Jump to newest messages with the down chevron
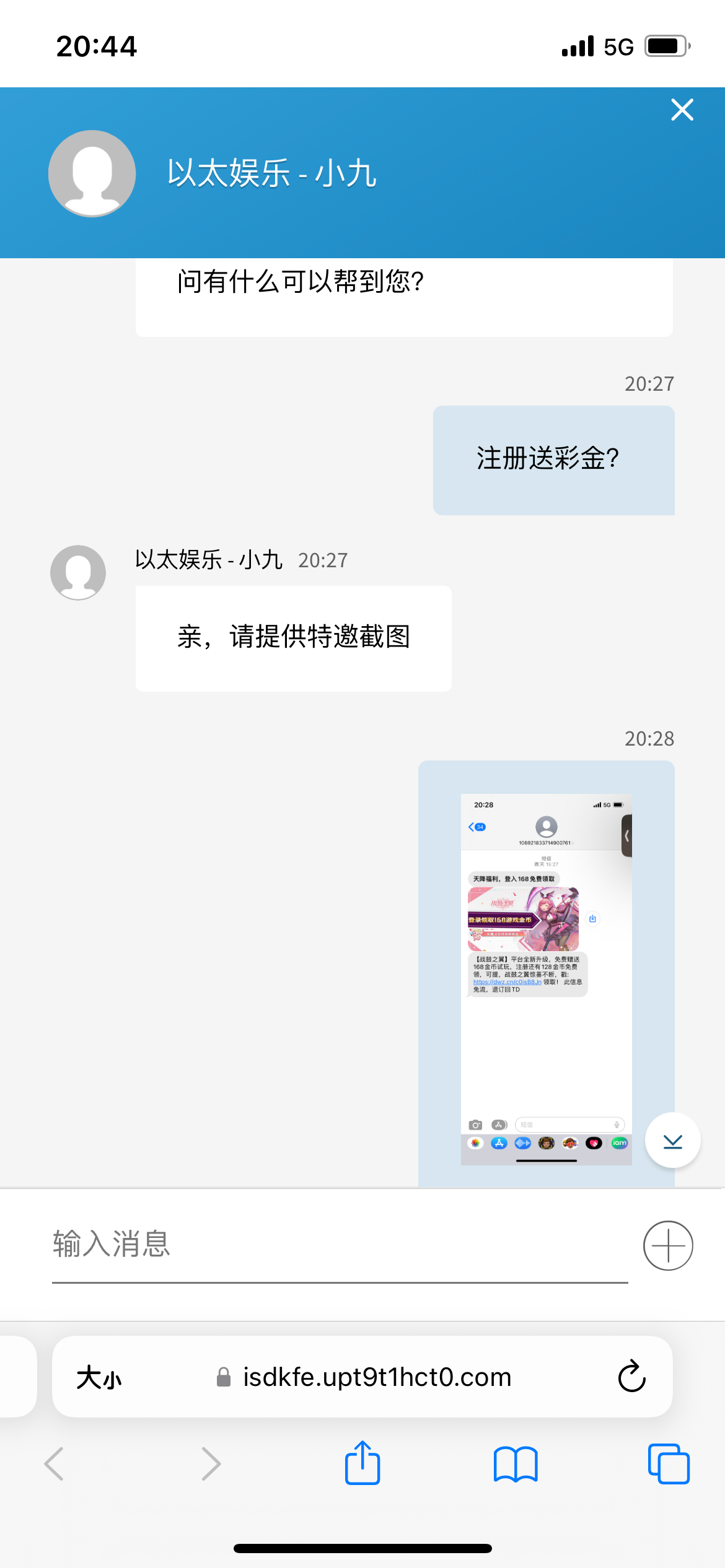Image resolution: width=725 pixels, height=1568 pixels. [672, 1140]
